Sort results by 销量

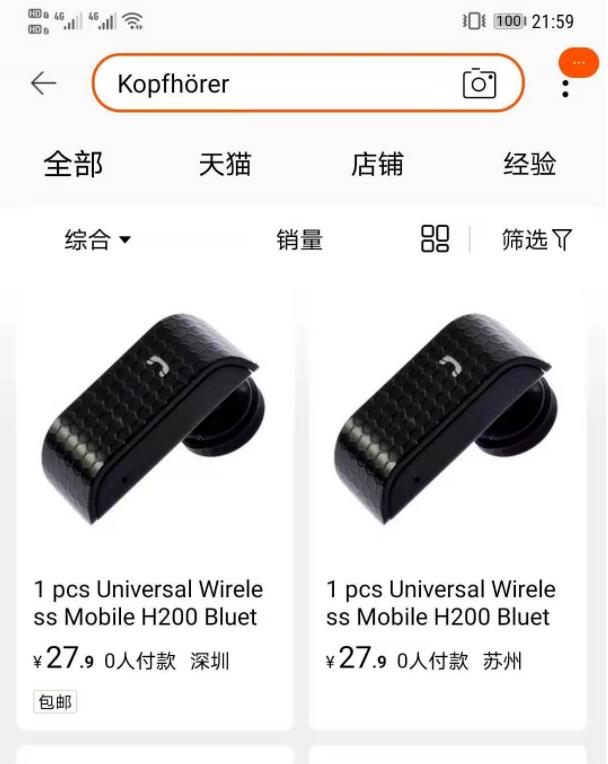(x=299, y=240)
